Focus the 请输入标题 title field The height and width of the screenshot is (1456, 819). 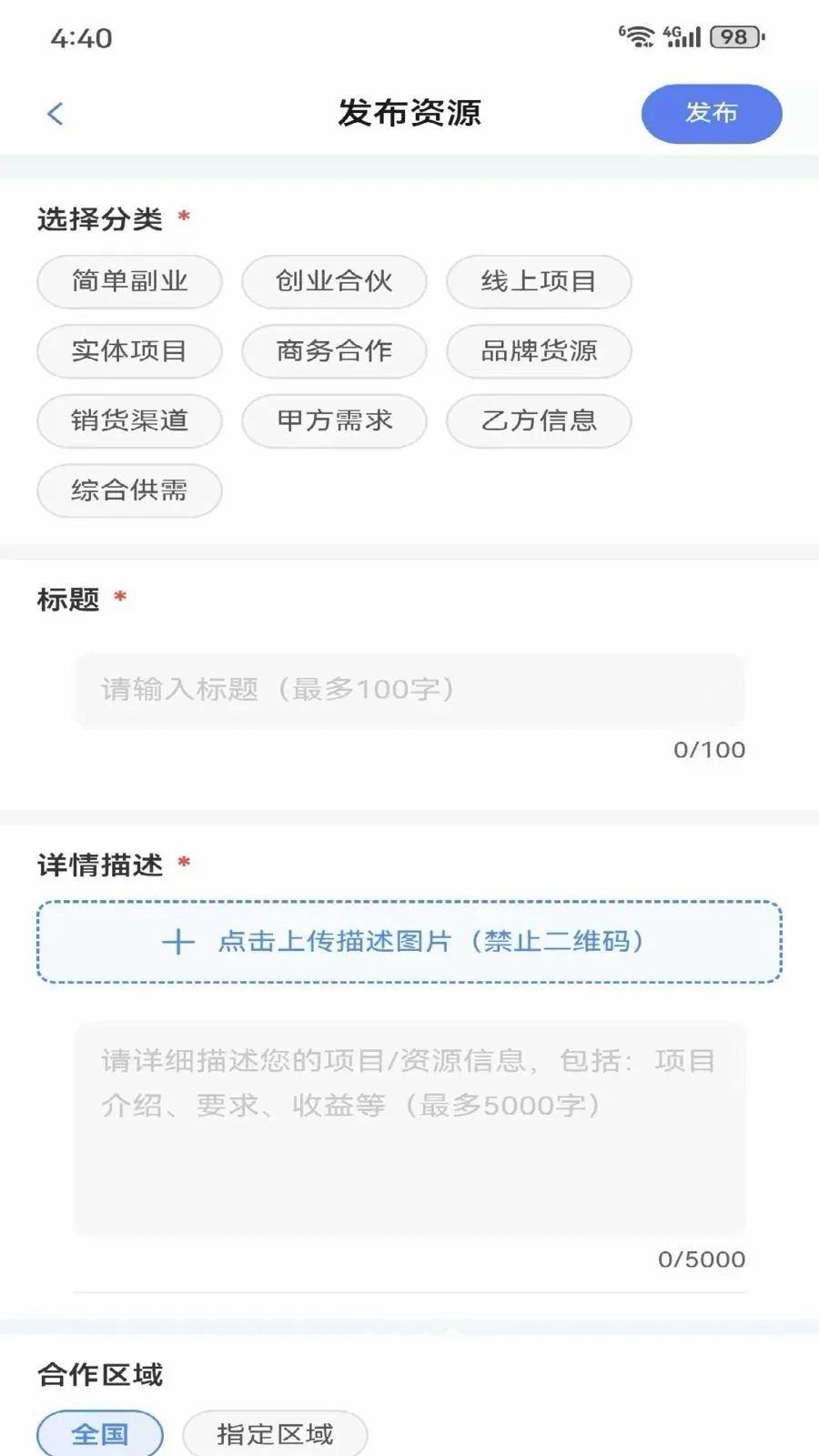point(409,690)
